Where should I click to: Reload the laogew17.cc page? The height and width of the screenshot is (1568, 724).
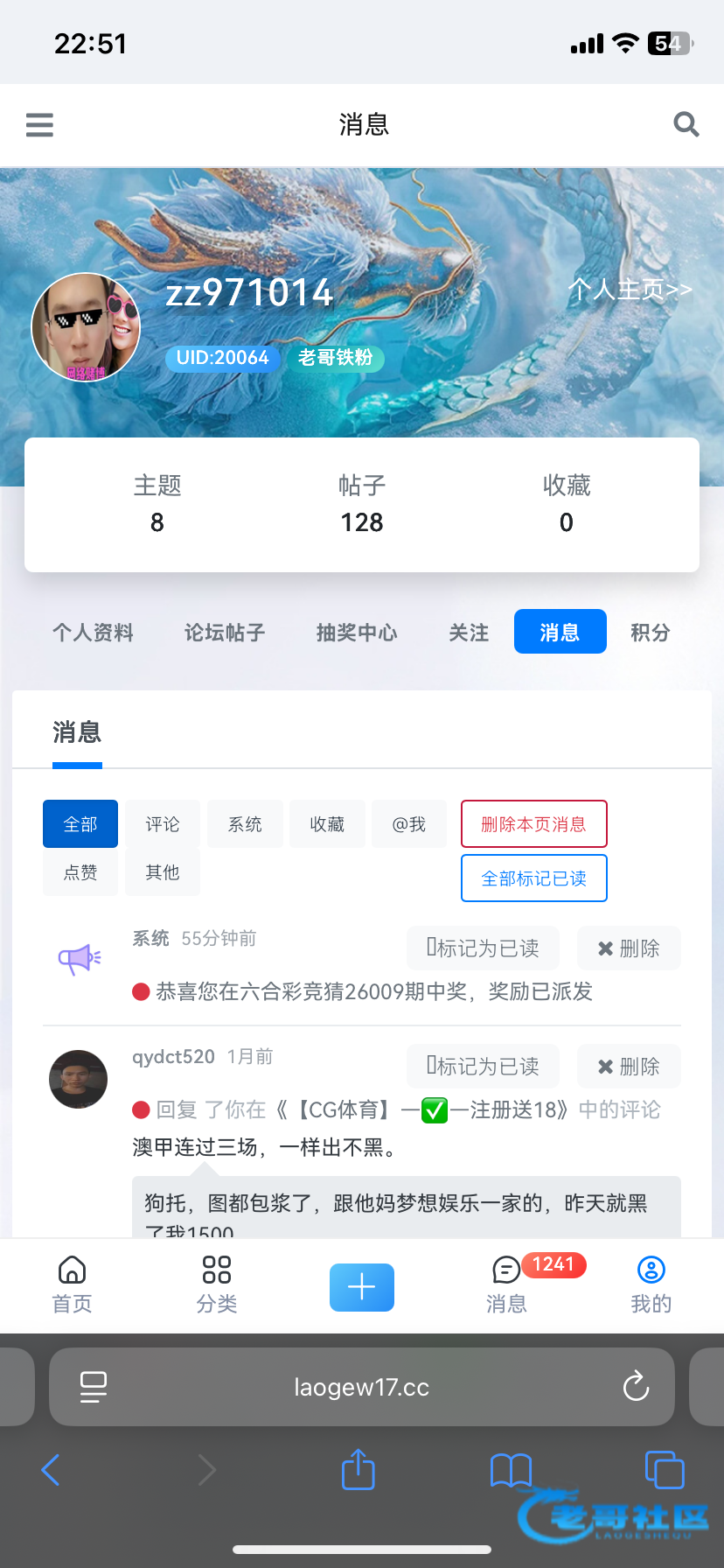636,1387
